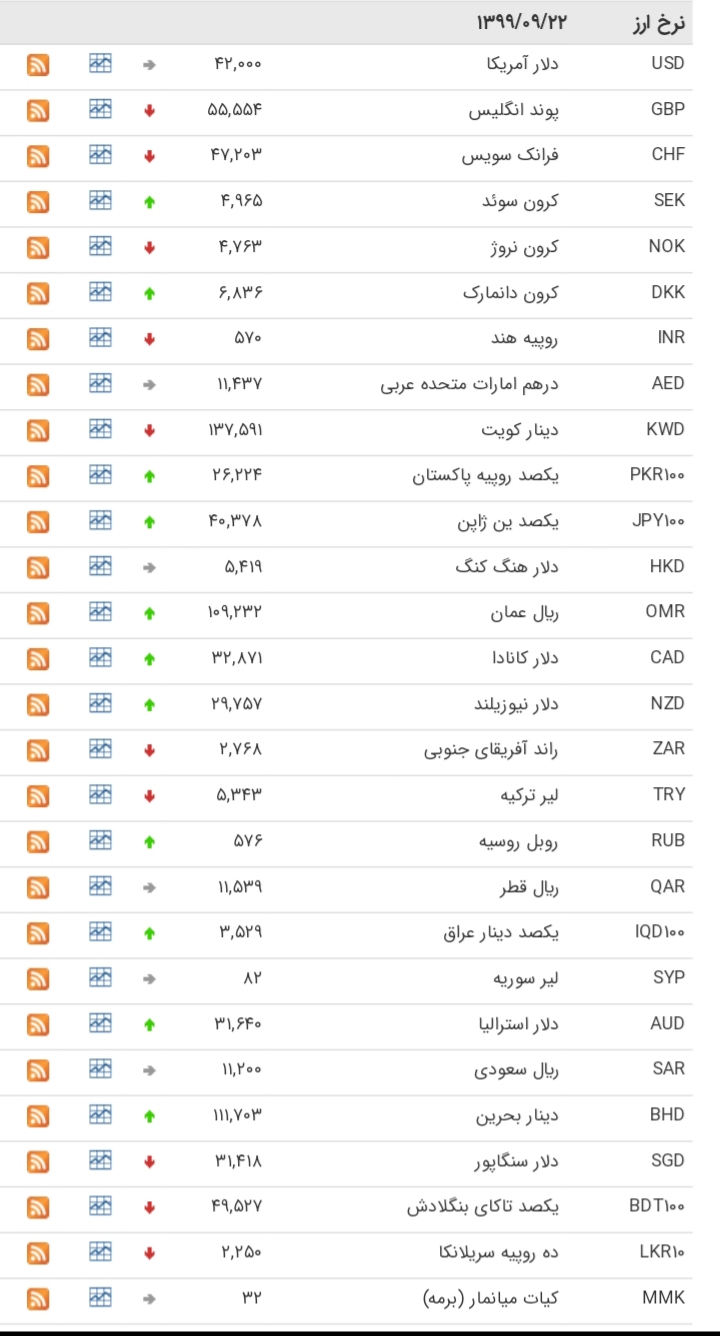
Task: View the chart for GBP rate
Action: click(x=100, y=109)
